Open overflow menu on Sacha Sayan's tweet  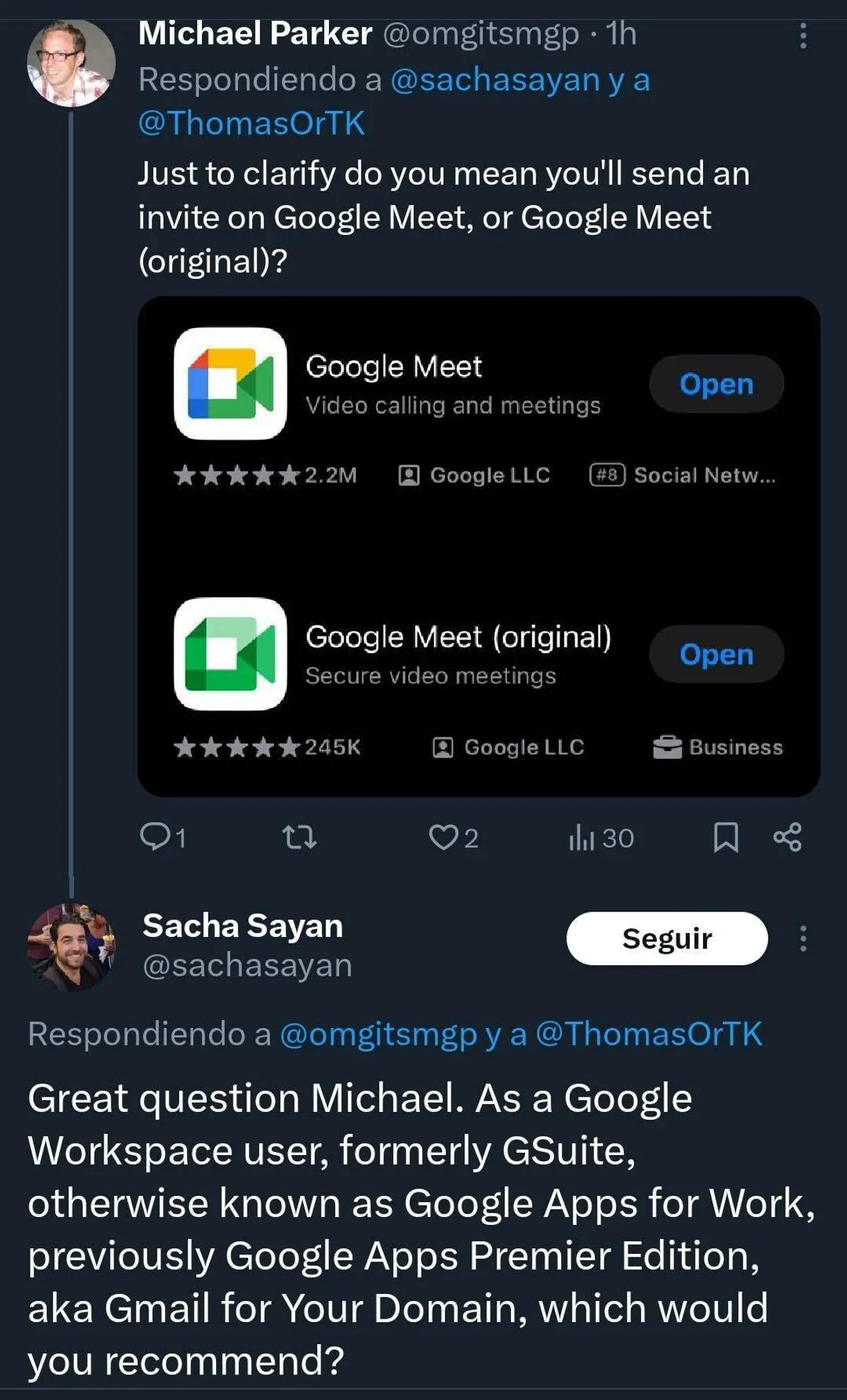[x=803, y=938]
